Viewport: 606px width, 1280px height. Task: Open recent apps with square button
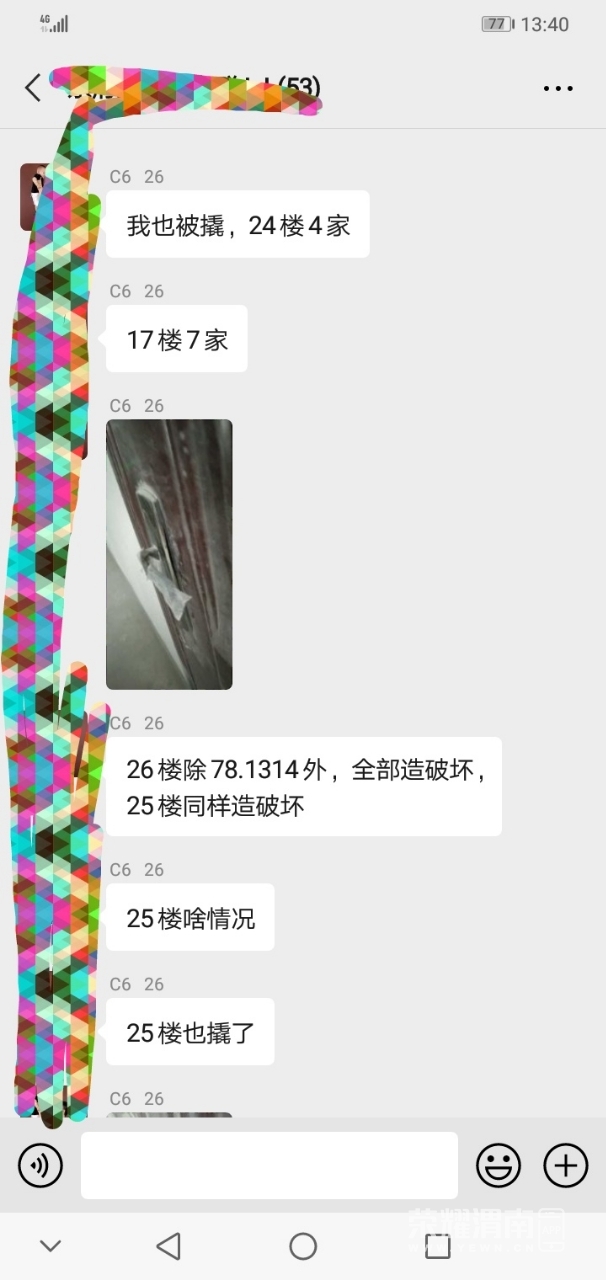click(438, 1246)
